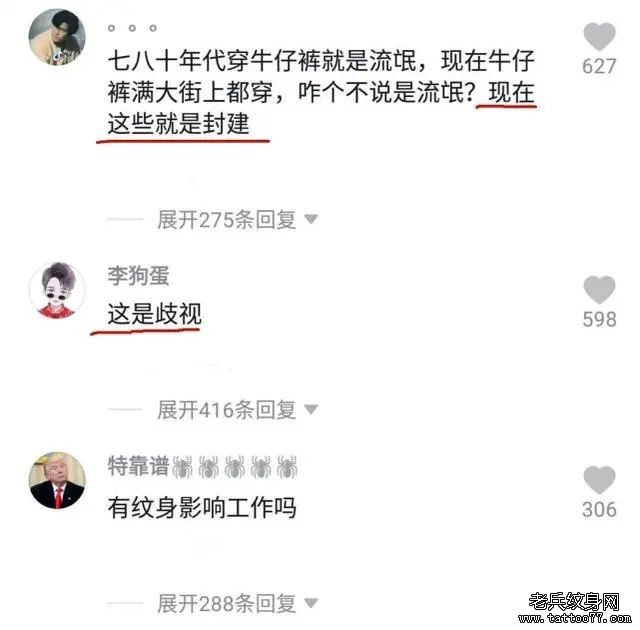Expand the 288 replies
The width and height of the screenshot is (640, 630).
click(236, 603)
